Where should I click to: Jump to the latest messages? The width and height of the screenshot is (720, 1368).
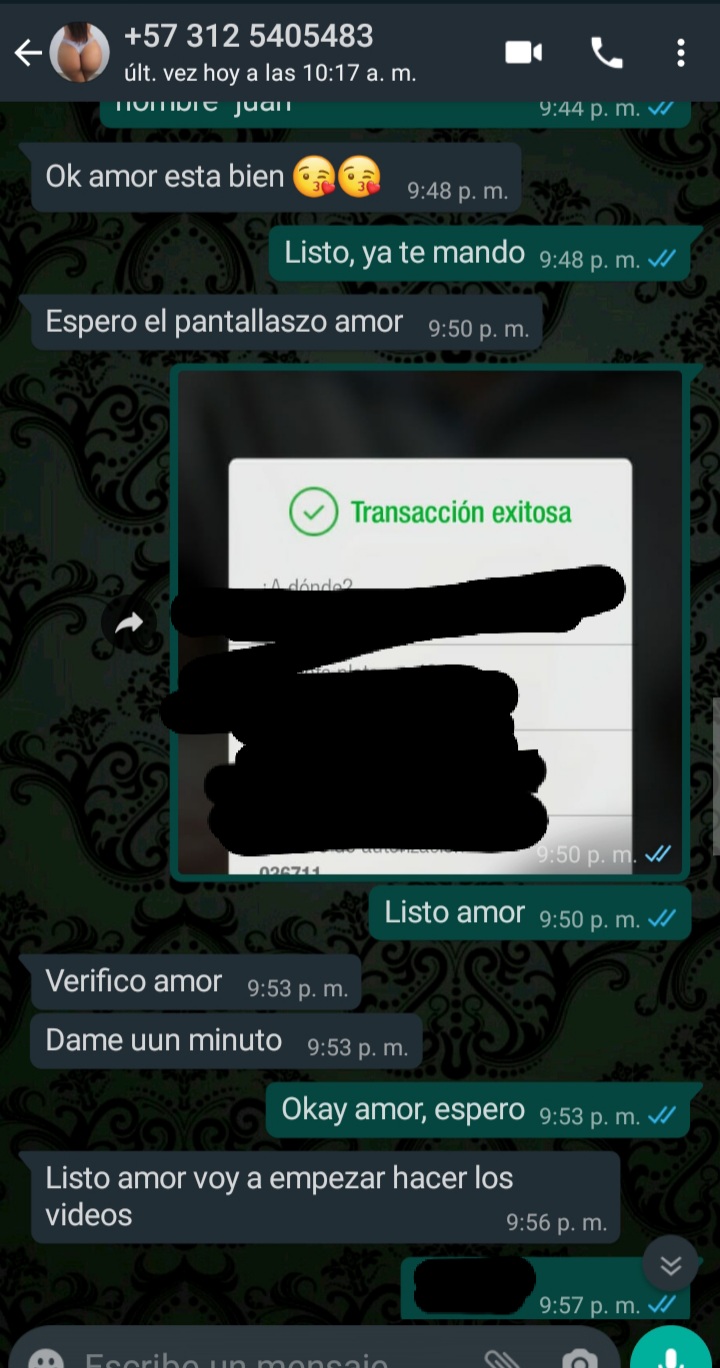[670, 1265]
